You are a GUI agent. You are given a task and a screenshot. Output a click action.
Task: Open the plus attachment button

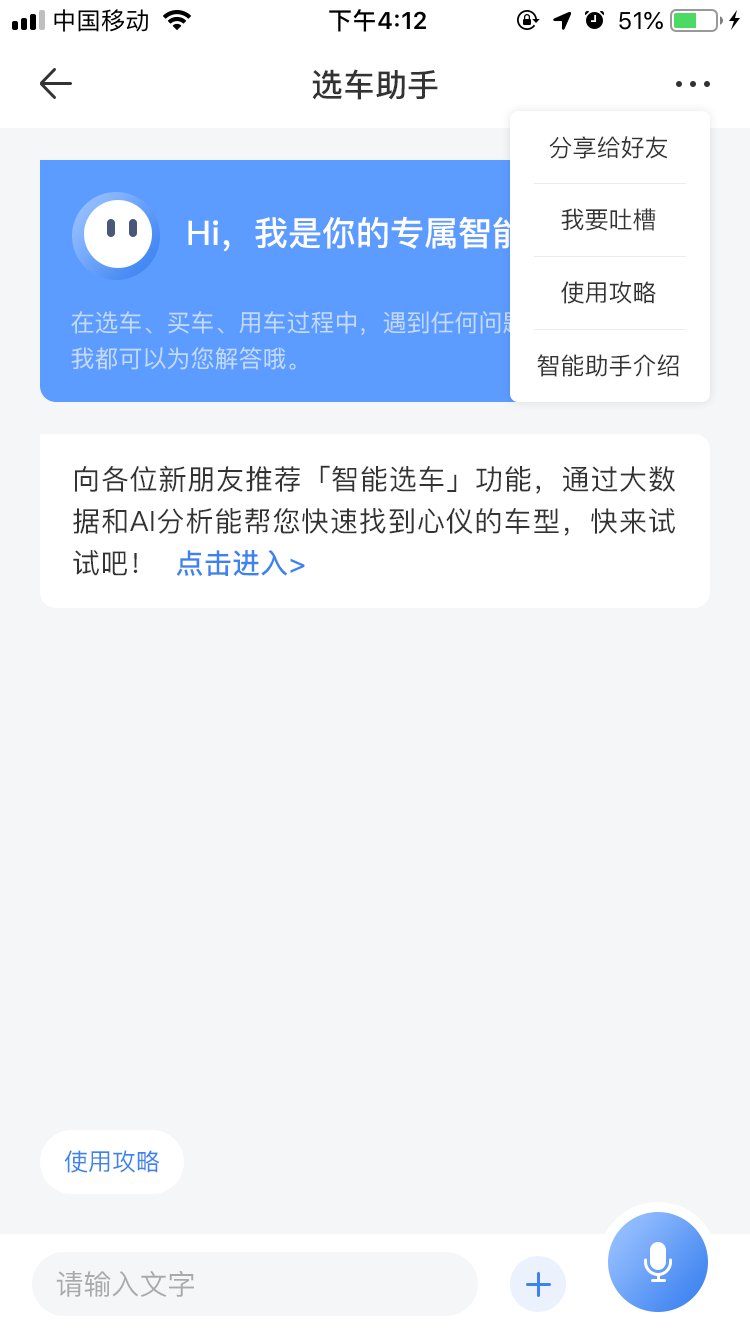[538, 1284]
